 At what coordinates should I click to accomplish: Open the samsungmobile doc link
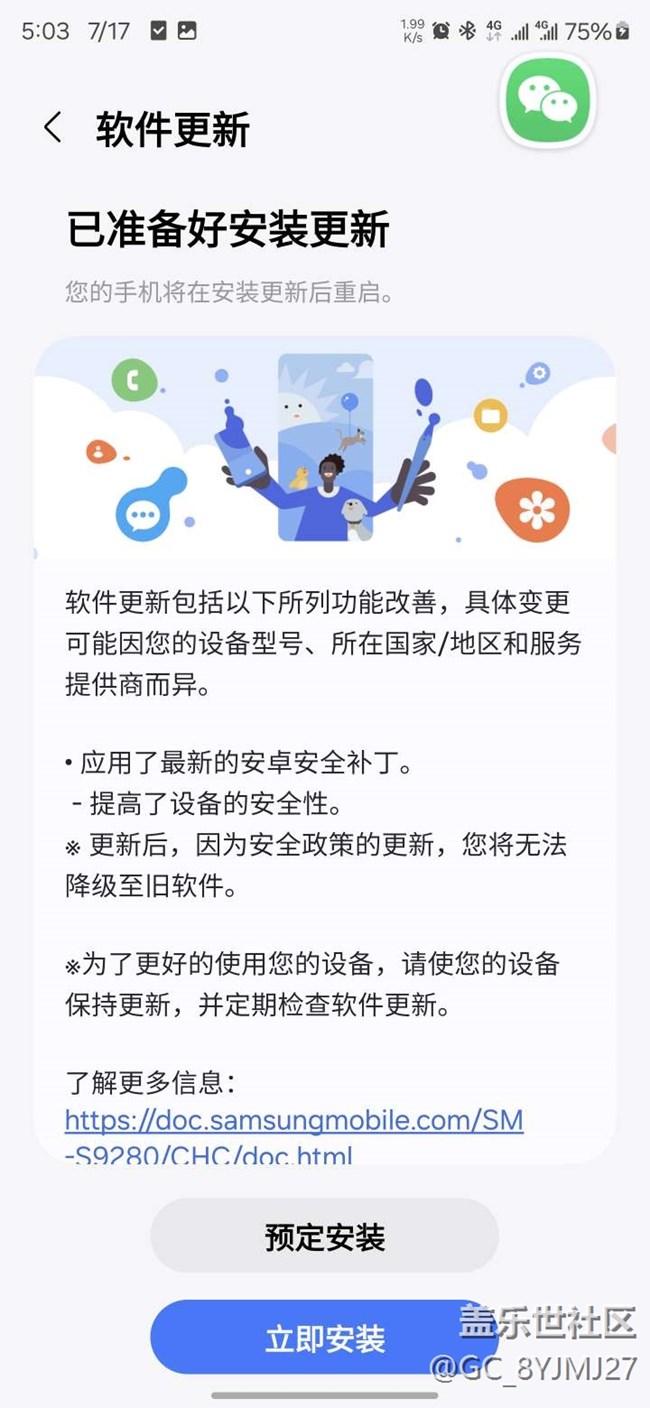tap(293, 1120)
